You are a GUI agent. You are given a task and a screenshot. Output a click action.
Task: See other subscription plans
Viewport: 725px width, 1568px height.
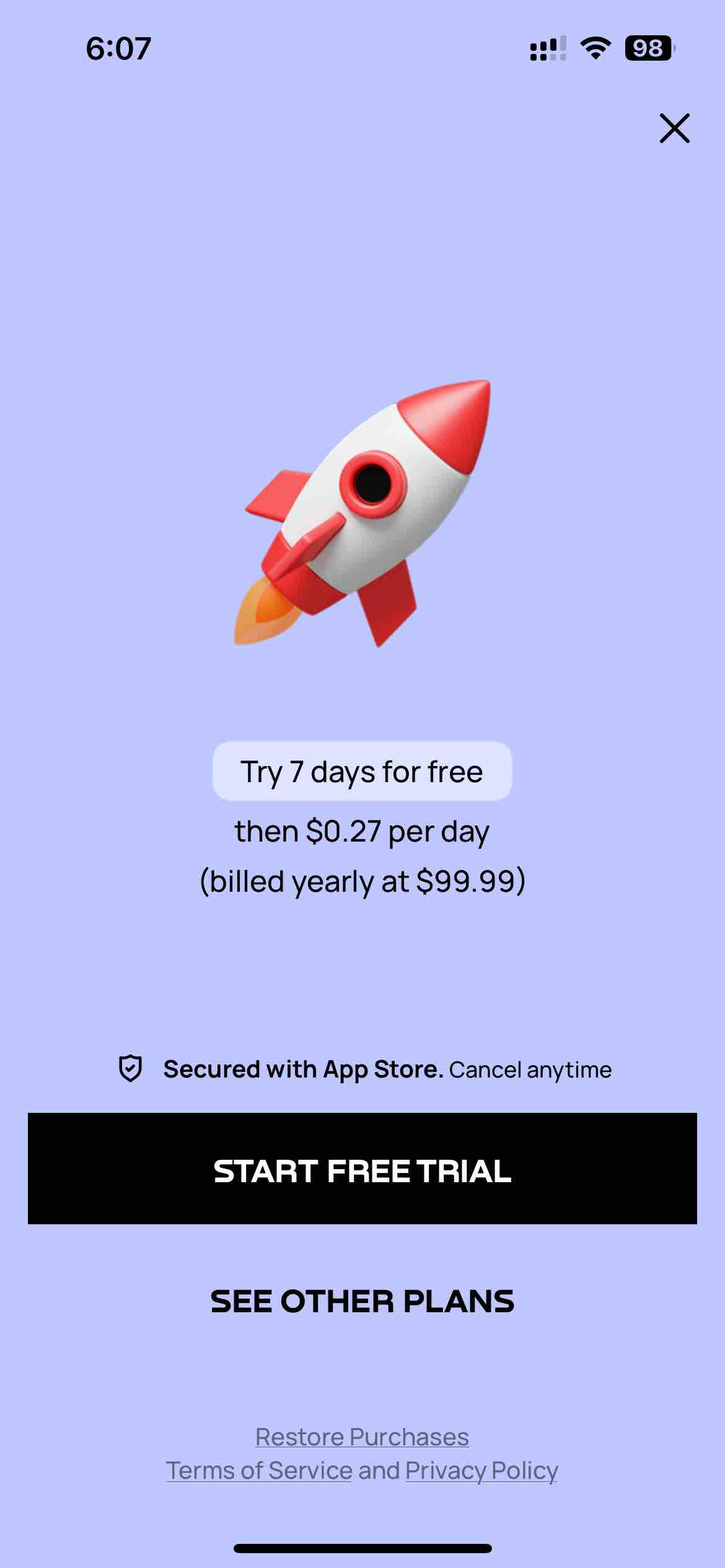point(362,1301)
